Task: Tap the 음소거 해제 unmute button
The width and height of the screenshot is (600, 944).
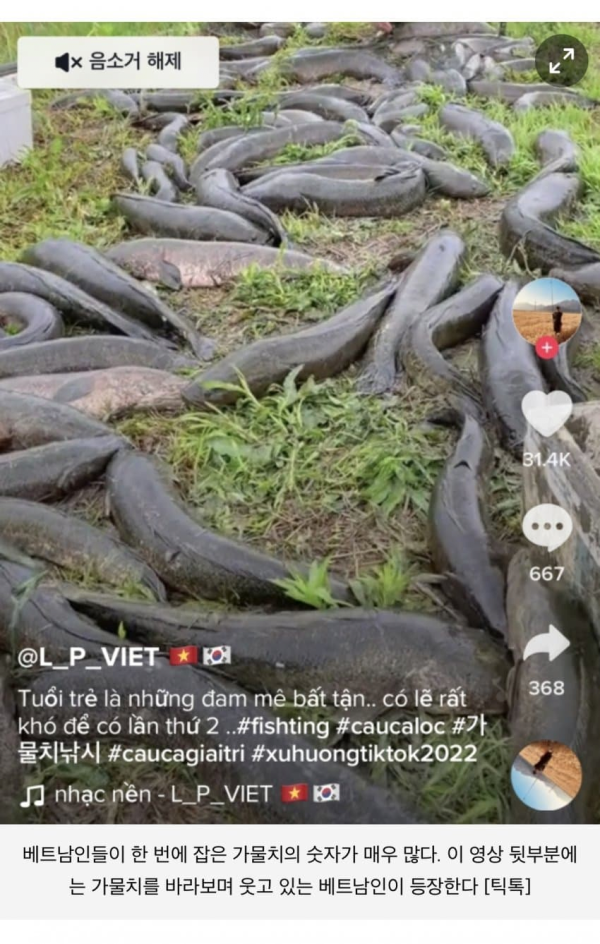Action: pyautogui.click(x=118, y=62)
